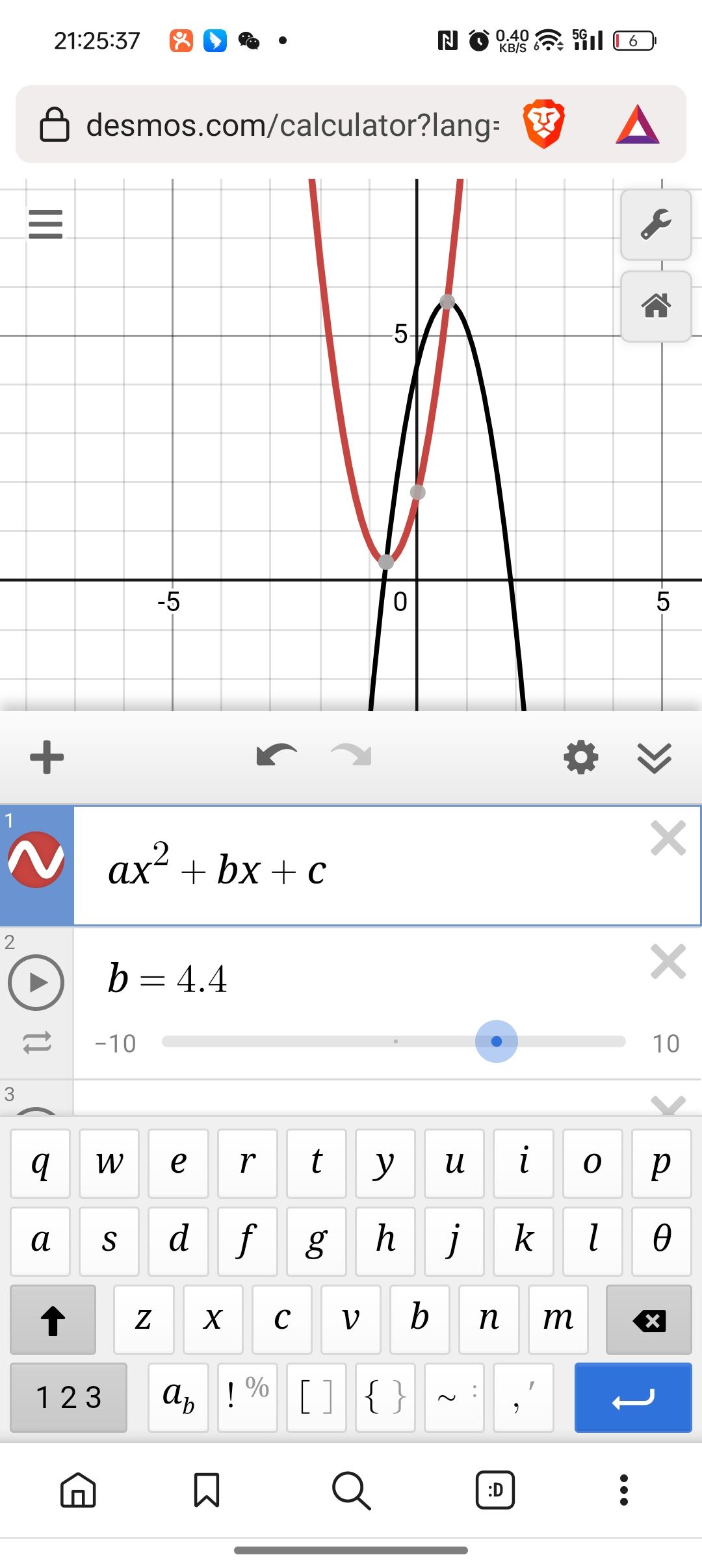
Task: Focus the browser address bar
Action: pyautogui.click(x=292, y=125)
